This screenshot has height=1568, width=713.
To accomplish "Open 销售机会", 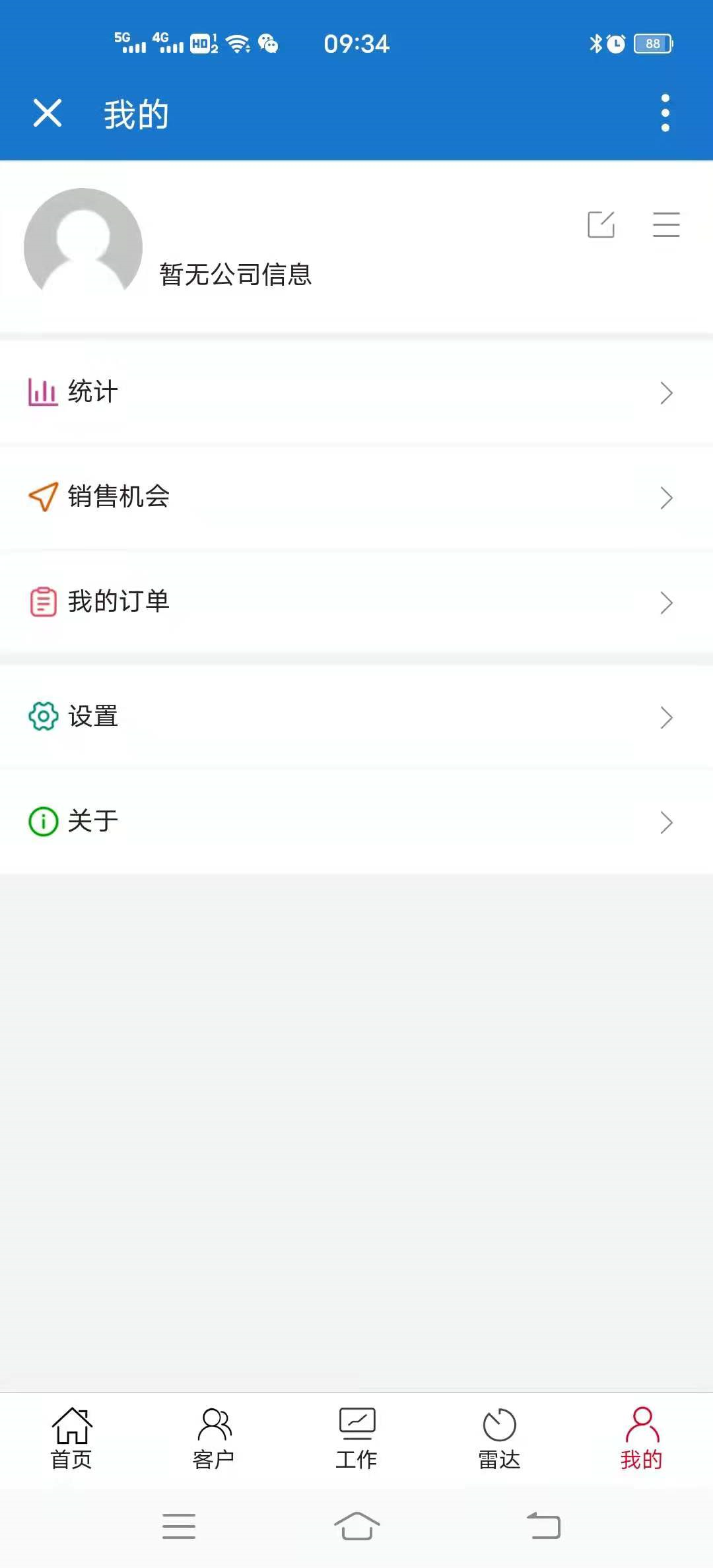I will click(x=356, y=497).
